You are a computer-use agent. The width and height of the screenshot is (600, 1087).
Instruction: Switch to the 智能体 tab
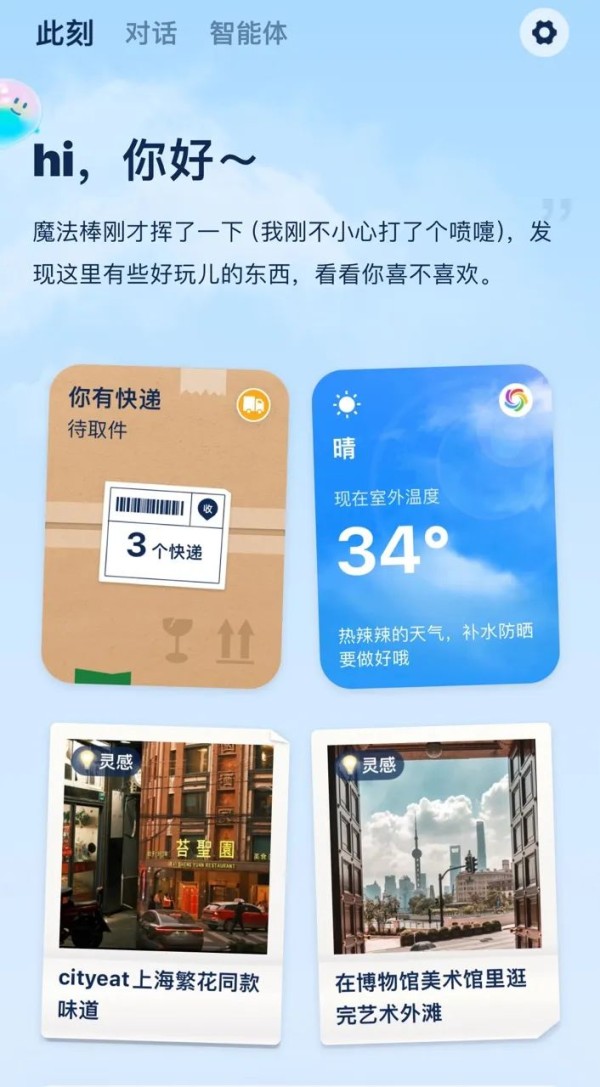(248, 33)
